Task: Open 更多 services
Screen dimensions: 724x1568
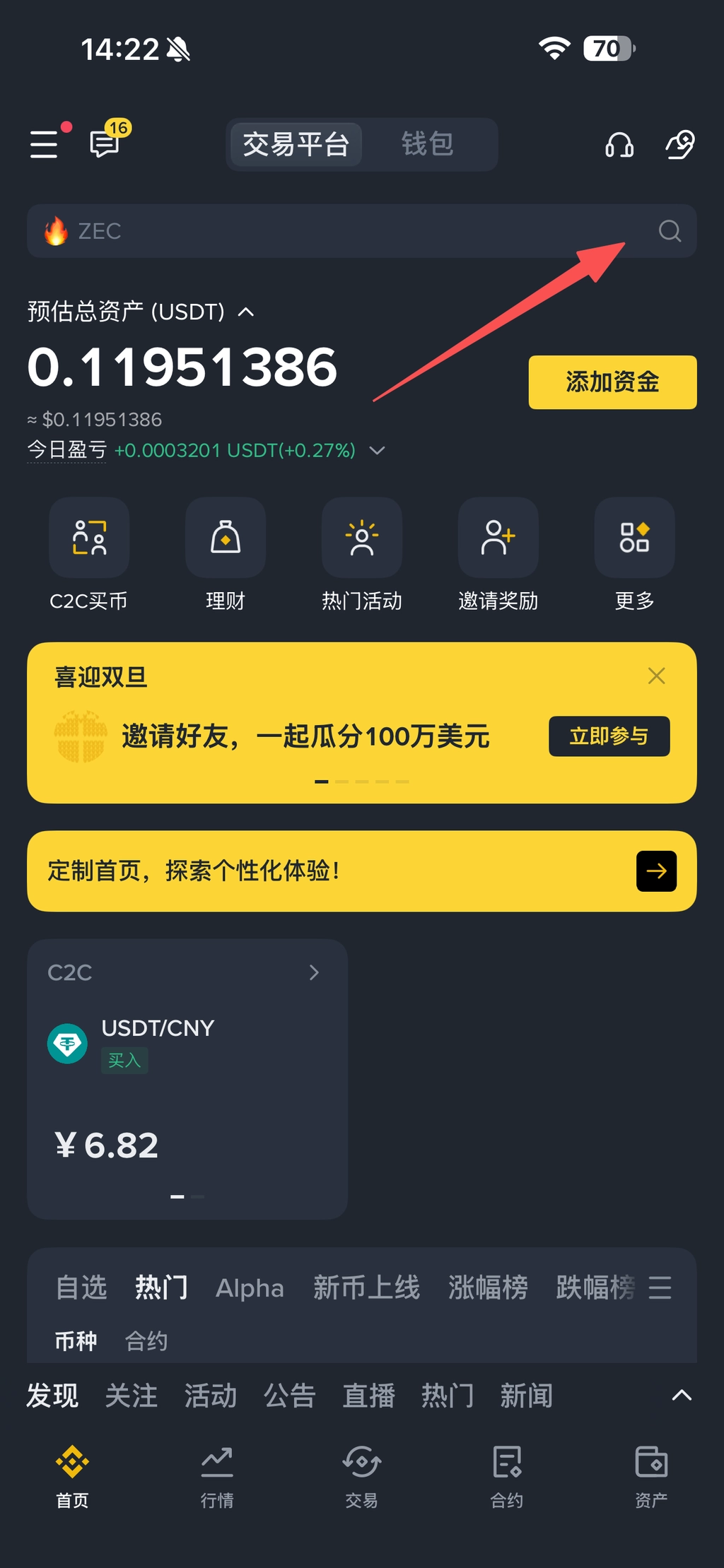Action: coord(634,553)
